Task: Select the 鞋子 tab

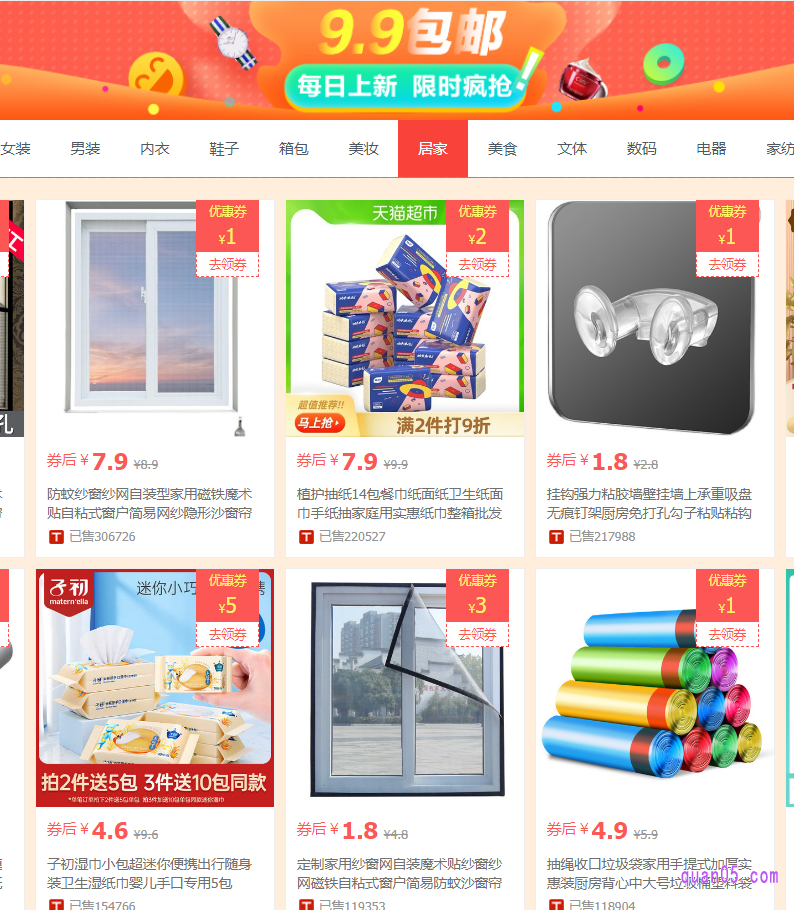Action: (x=224, y=149)
